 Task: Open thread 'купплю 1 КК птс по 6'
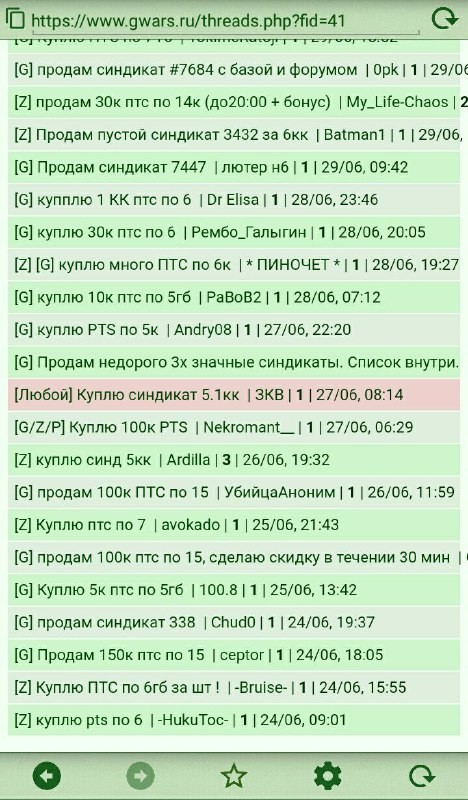(x=114, y=200)
